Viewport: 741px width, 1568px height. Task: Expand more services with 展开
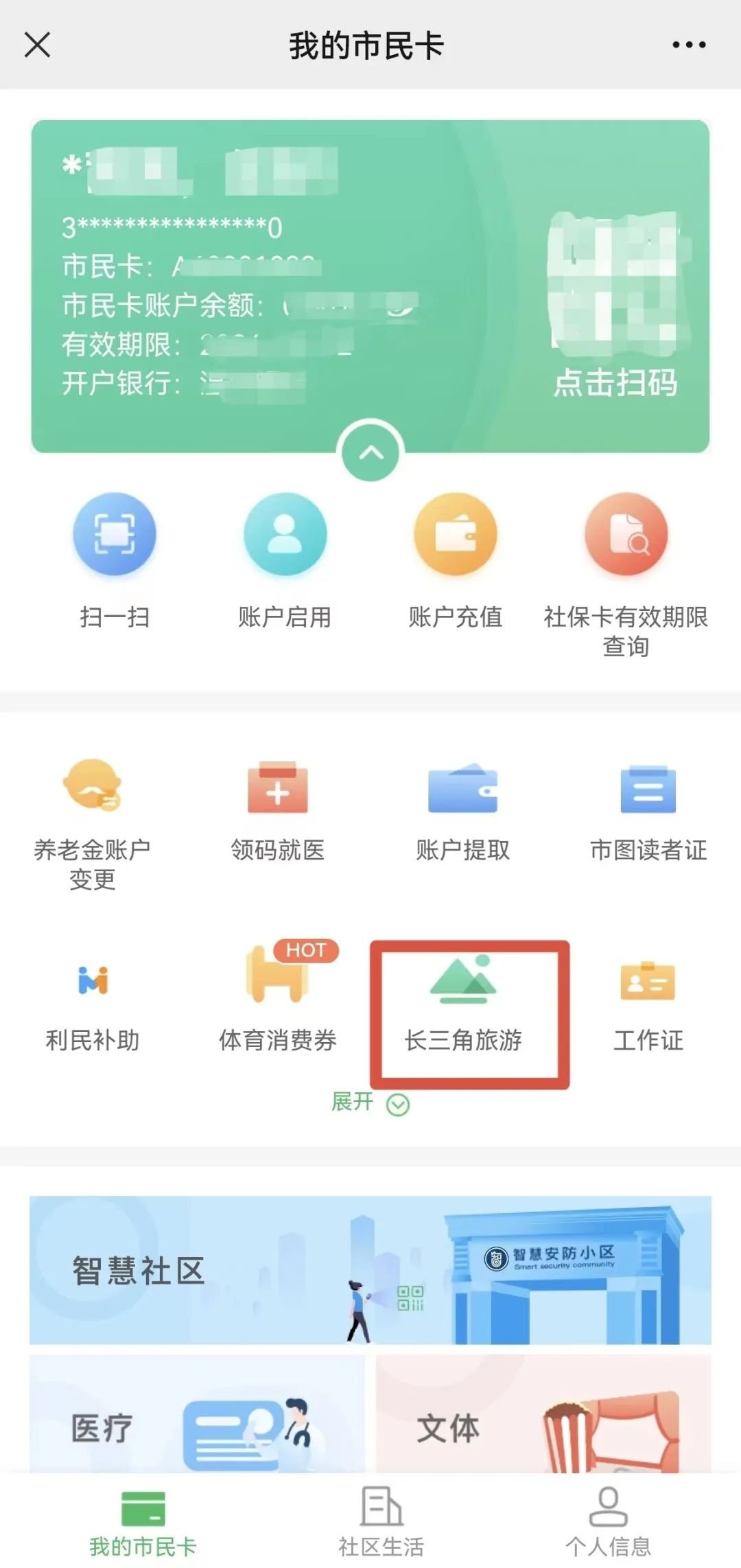(370, 1103)
